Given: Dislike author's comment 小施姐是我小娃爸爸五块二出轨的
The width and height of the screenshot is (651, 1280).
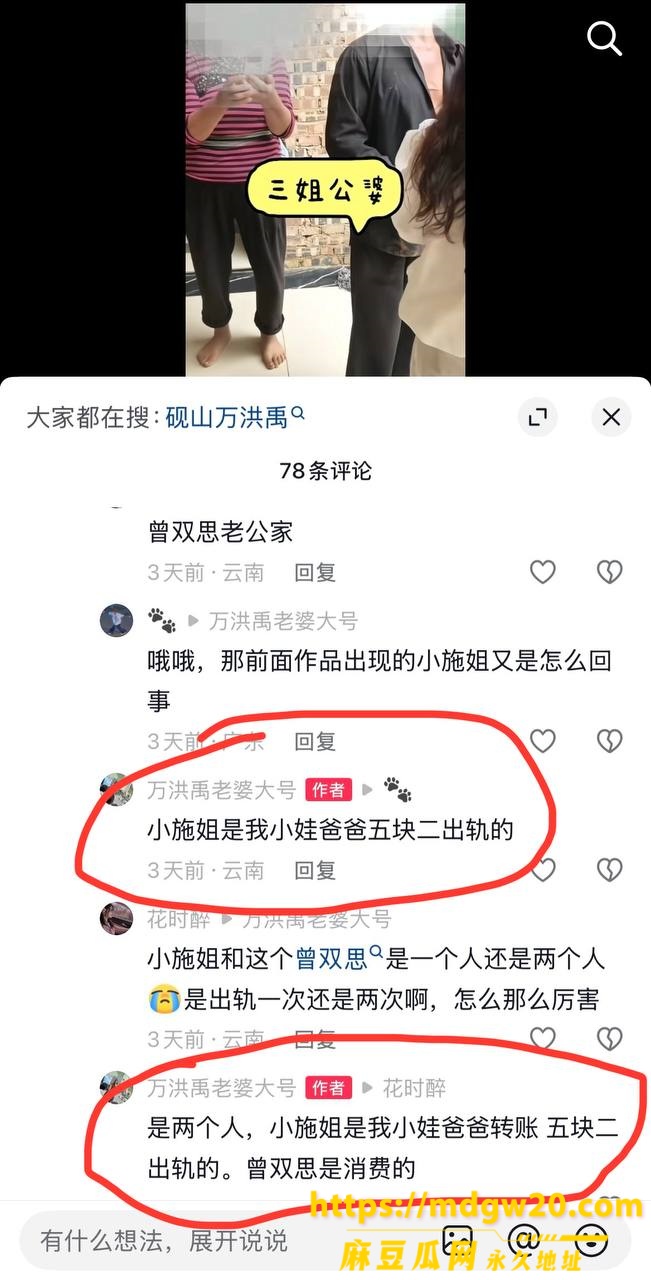Looking at the screenshot, I should click(x=609, y=870).
